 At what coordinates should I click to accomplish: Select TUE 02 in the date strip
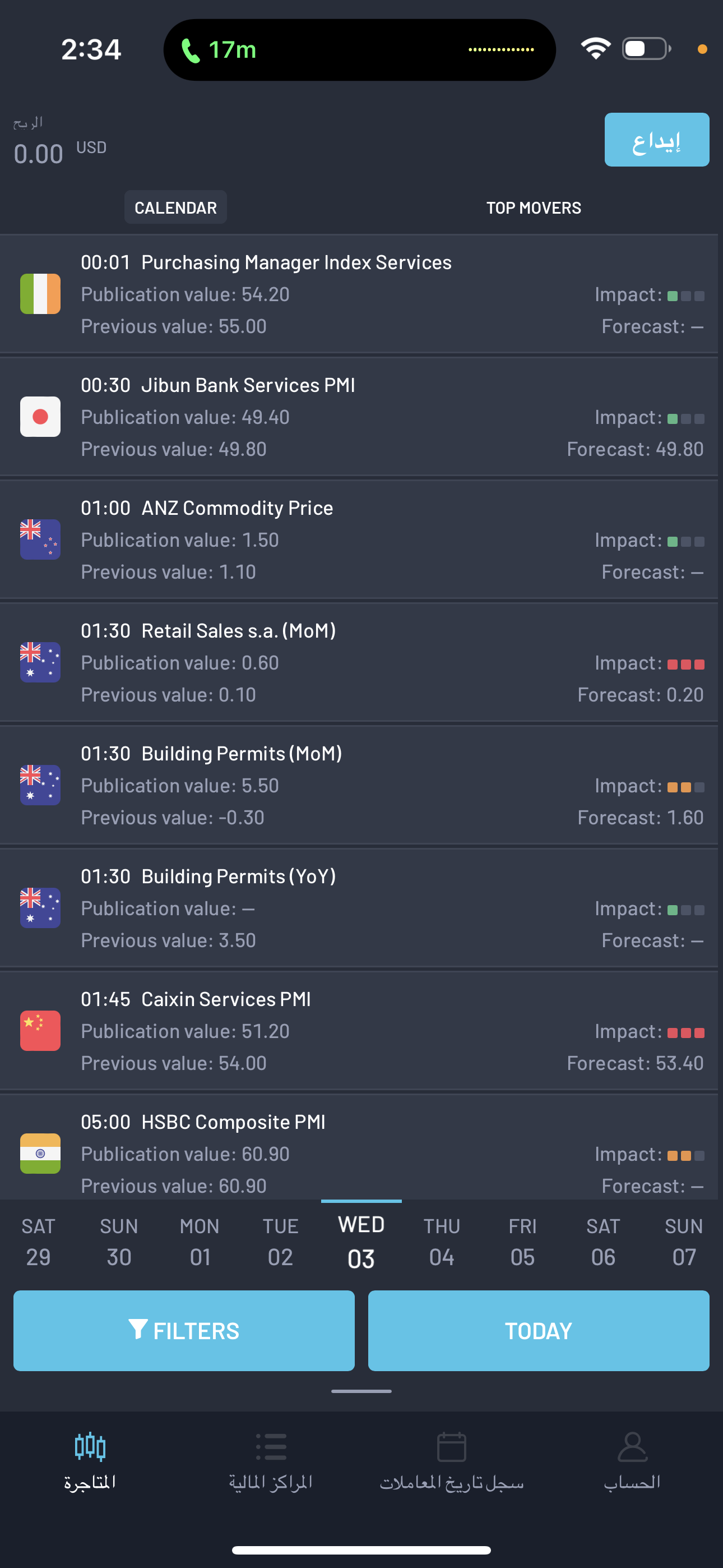point(280,1242)
